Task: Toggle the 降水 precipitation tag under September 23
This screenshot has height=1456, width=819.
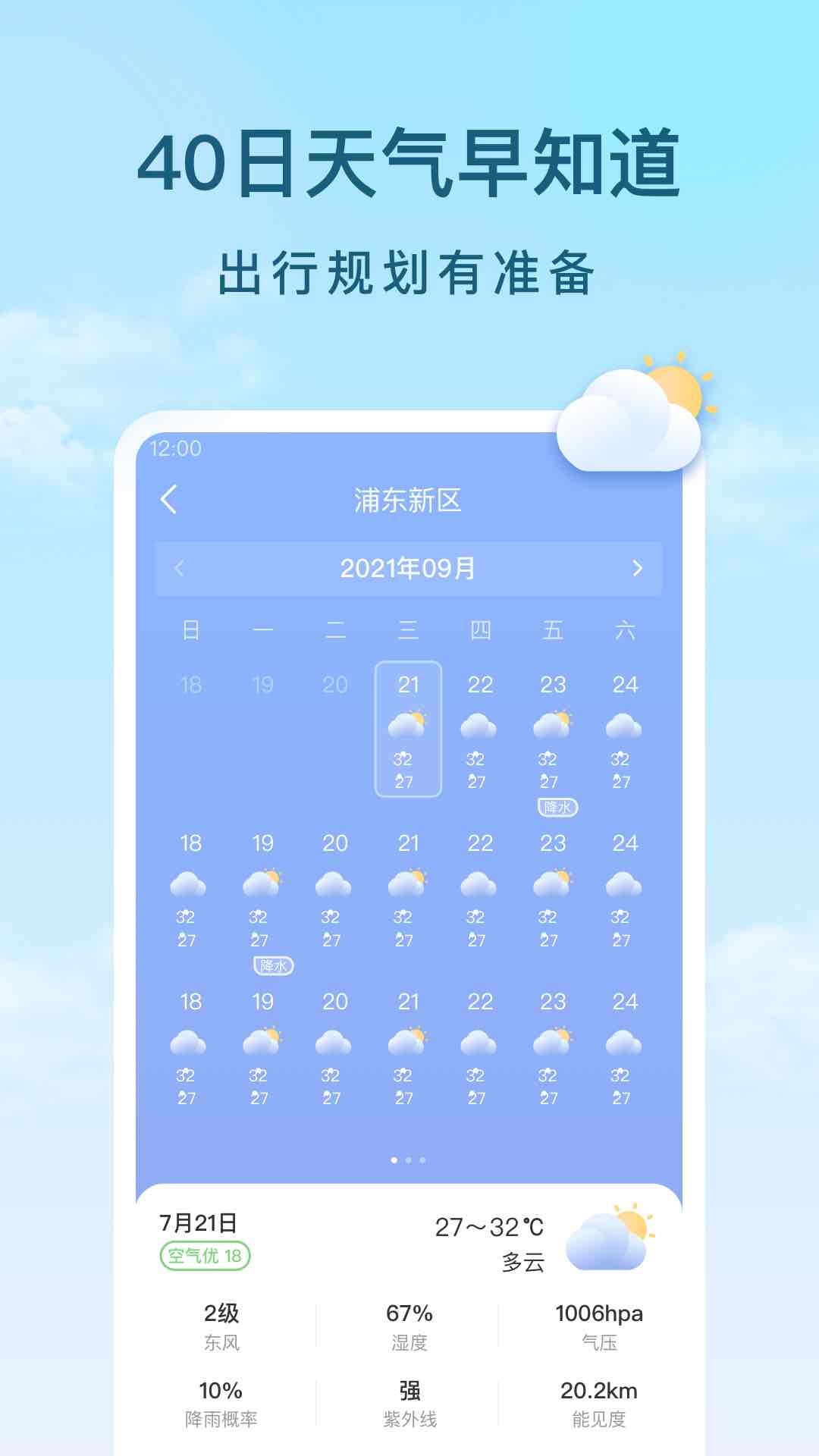Action: pyautogui.click(x=559, y=809)
